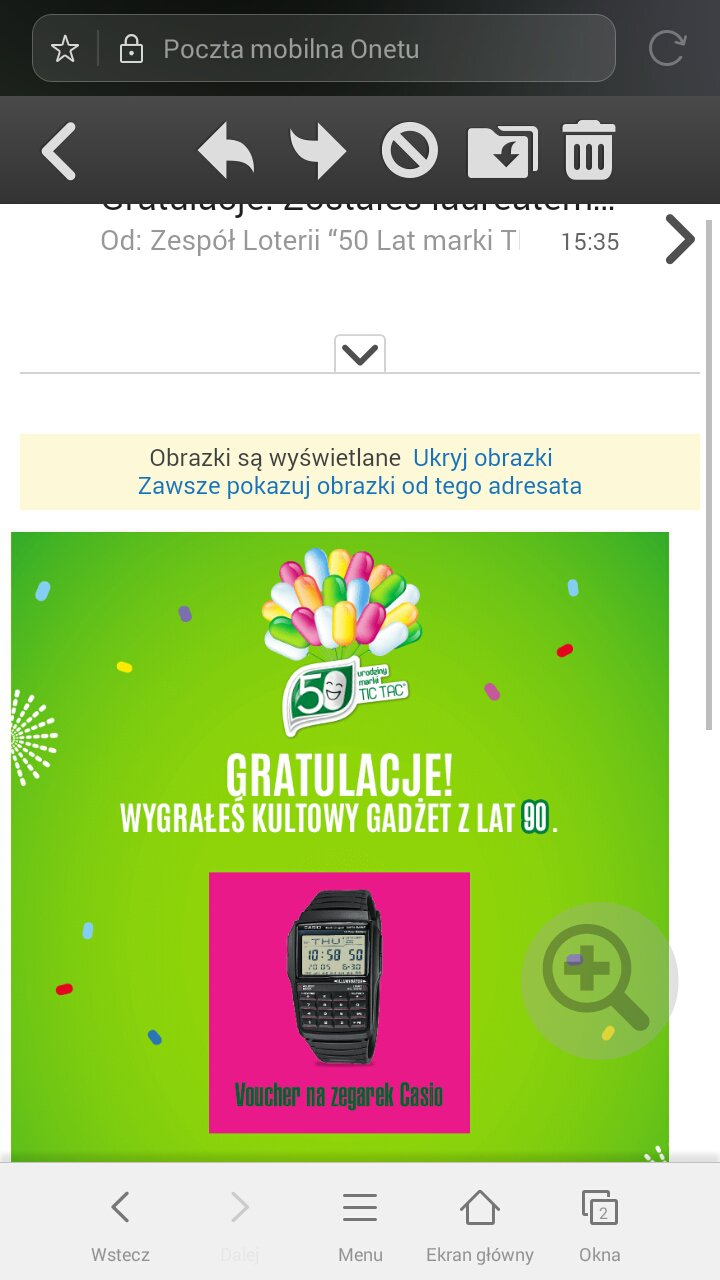This screenshot has width=720, height=1280.
Task: Tap the zoom magnifier button
Action: point(598,980)
